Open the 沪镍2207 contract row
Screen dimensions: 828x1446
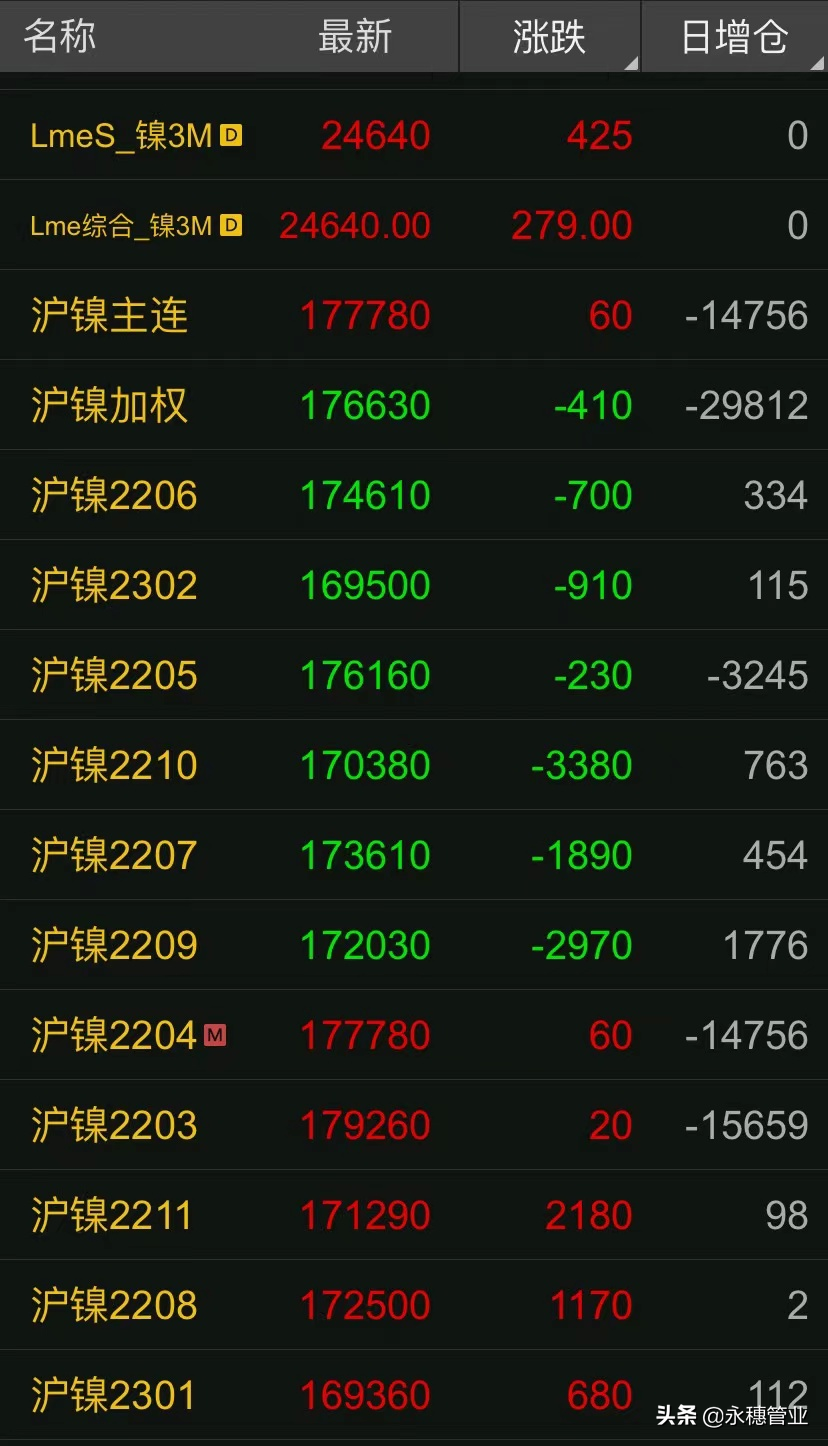tap(414, 855)
